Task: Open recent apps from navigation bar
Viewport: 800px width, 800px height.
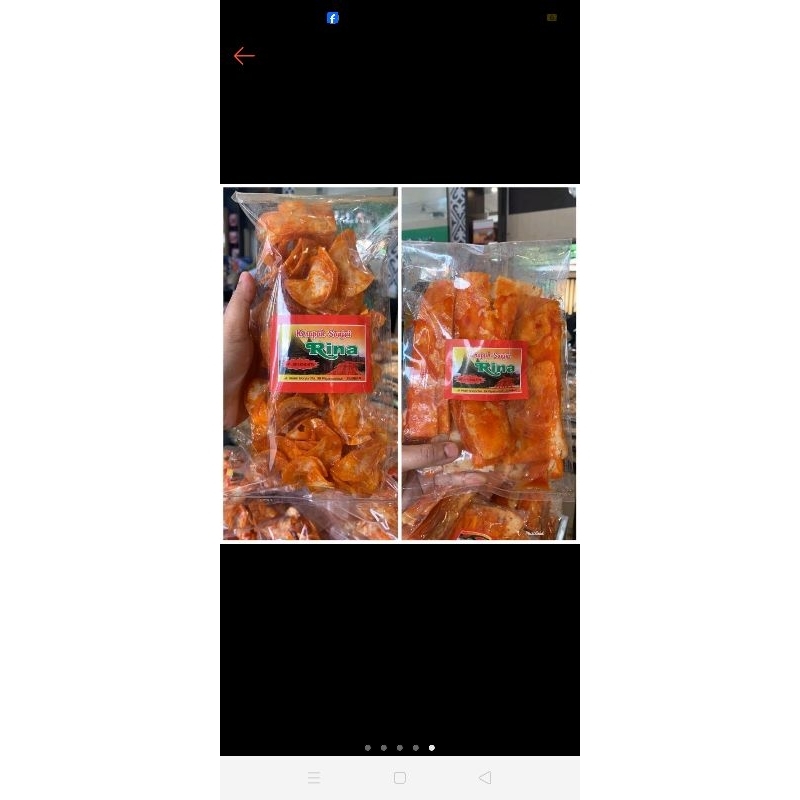Action: pyautogui.click(x=314, y=778)
